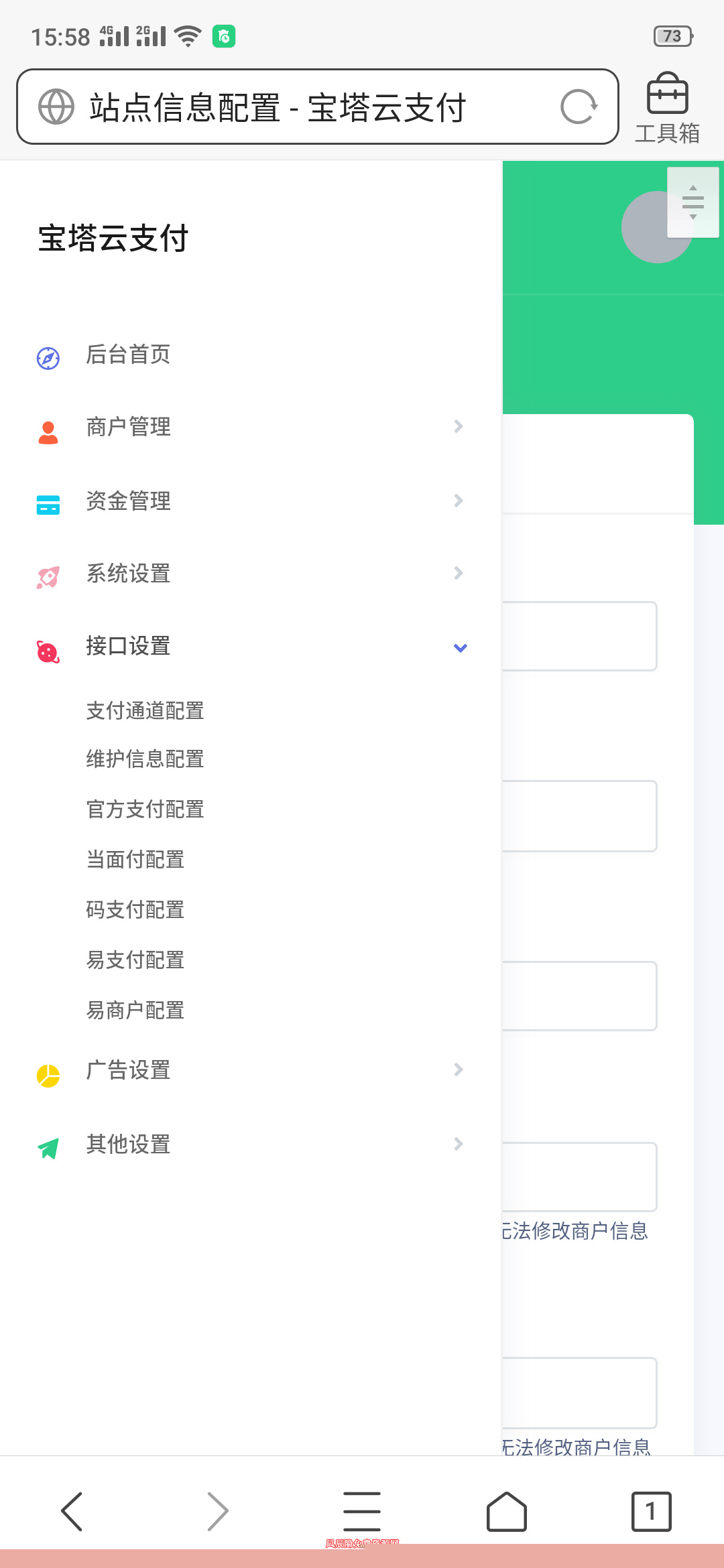Click the 广告设置 pie chart icon

point(47,1071)
